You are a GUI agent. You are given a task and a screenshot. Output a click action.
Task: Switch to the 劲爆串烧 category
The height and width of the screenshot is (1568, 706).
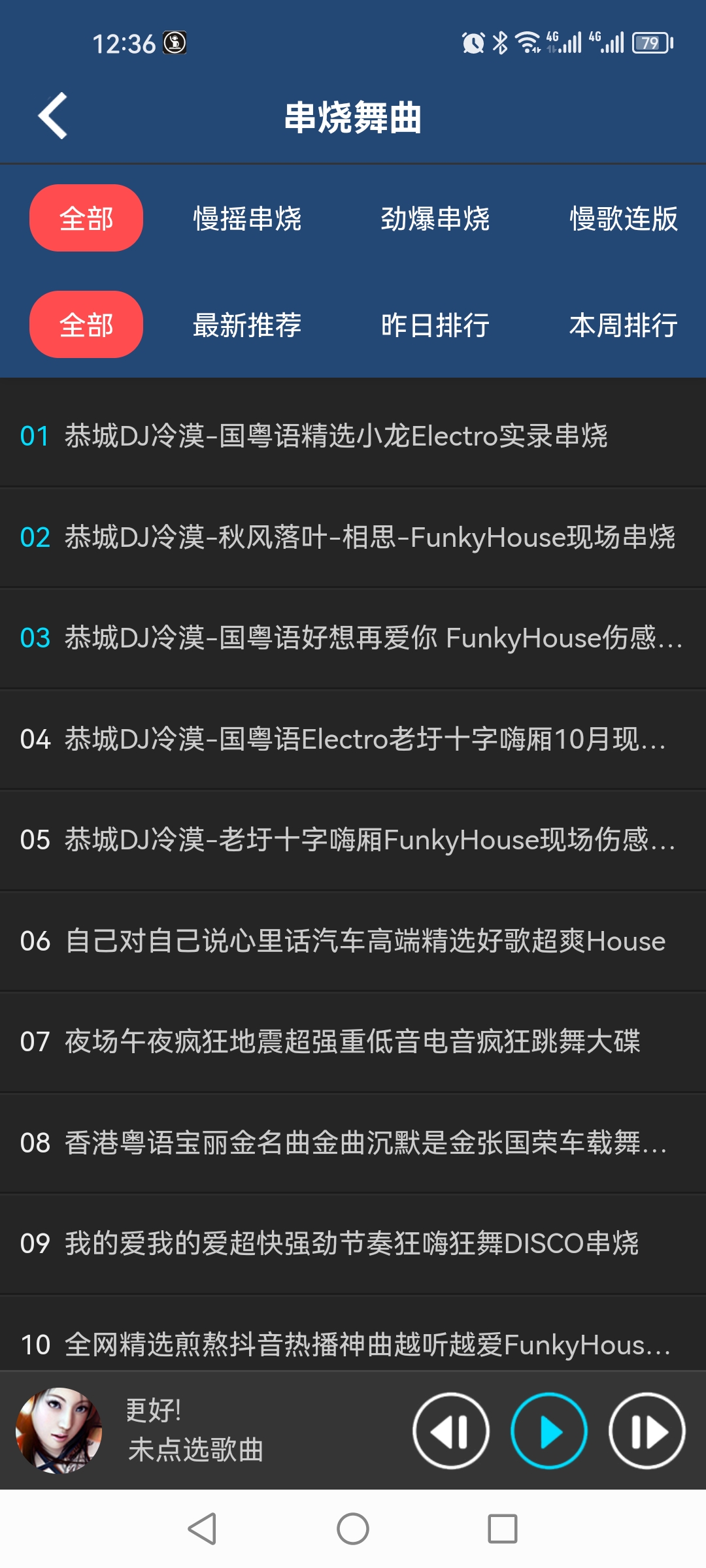(x=435, y=218)
